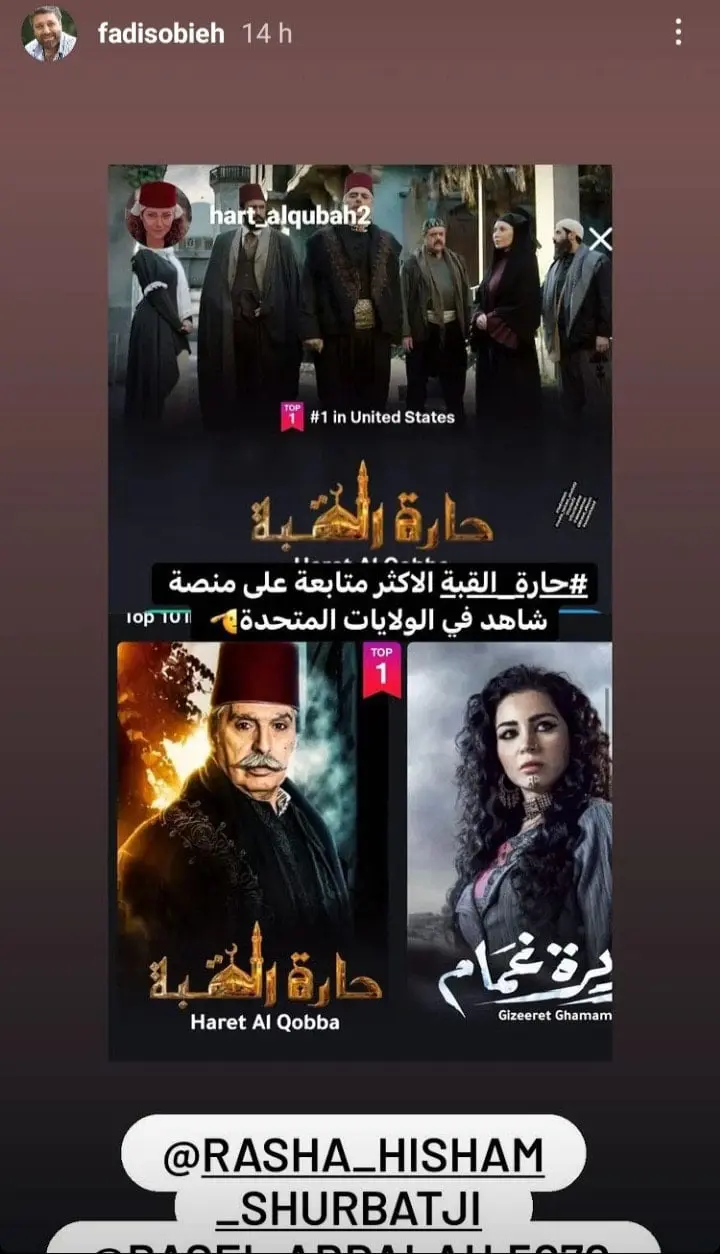Viewport: 720px width, 1254px height.
Task: Tap the fadisobieh username
Action: 161,33
